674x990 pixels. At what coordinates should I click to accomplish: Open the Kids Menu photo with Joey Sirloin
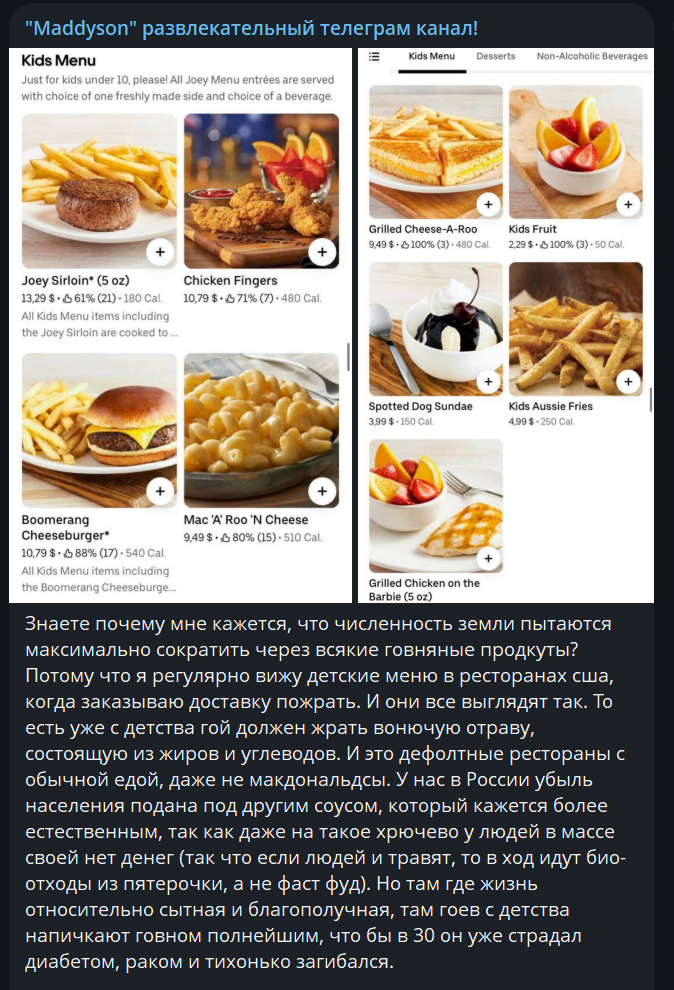(180, 325)
